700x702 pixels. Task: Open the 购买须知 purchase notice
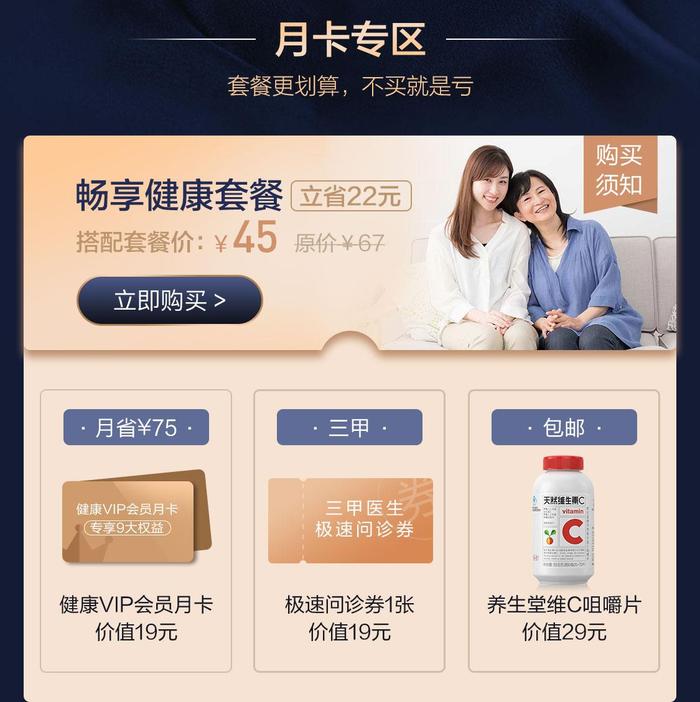[x=619, y=170]
